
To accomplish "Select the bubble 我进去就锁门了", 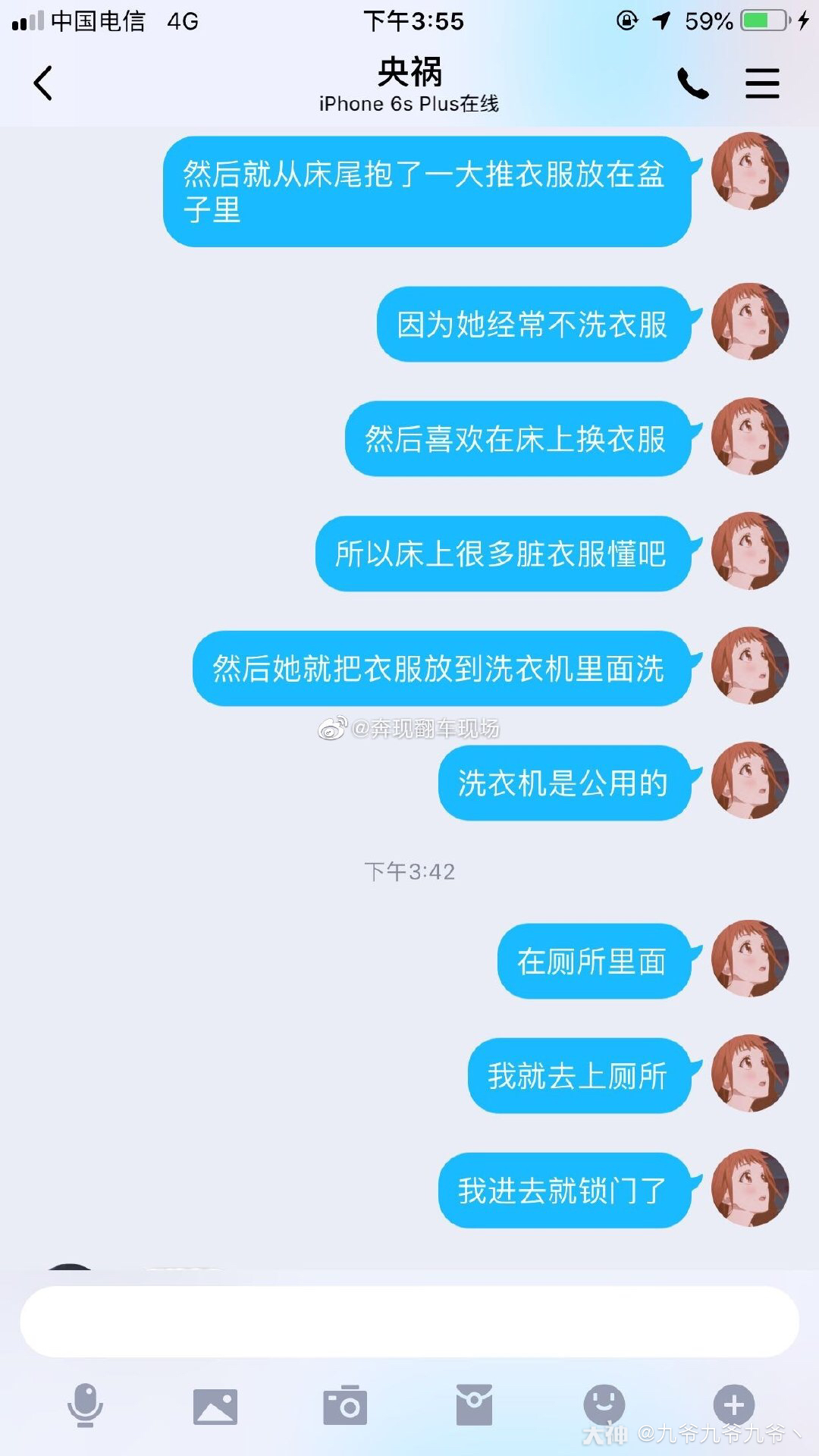I will pyautogui.click(x=566, y=1189).
